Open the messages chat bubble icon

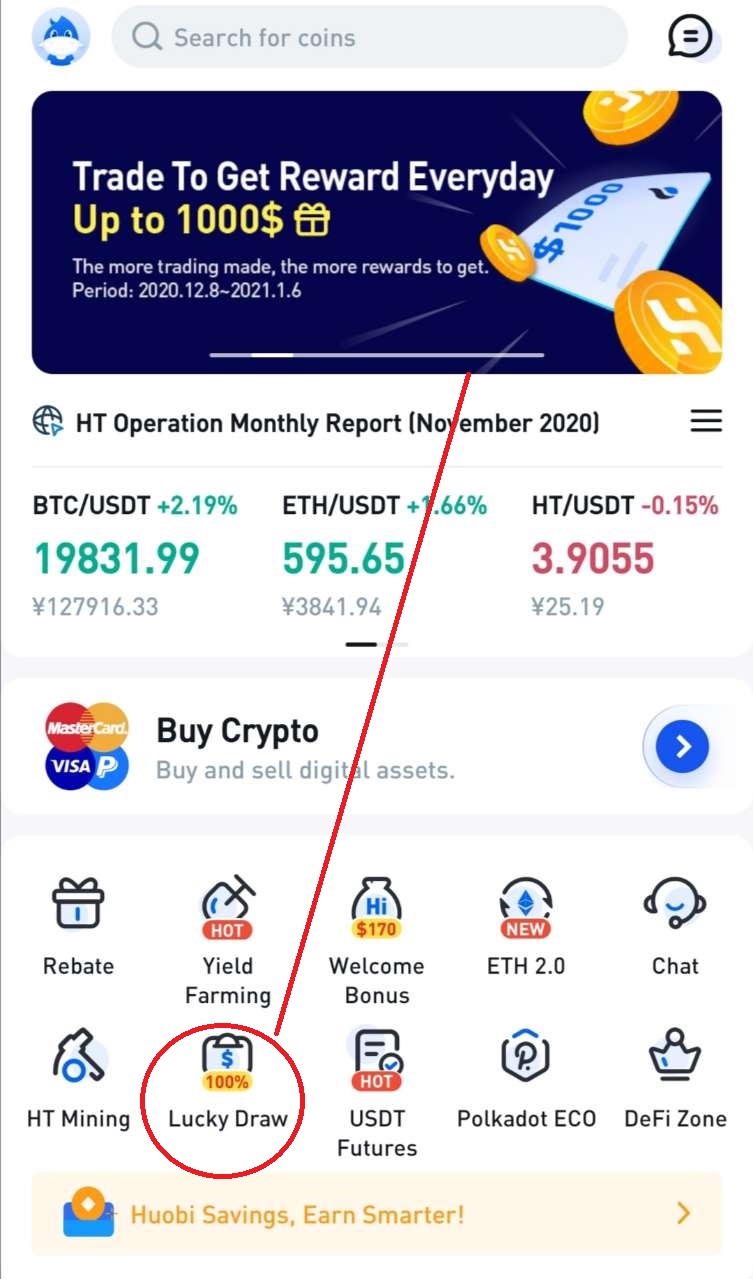[x=690, y=38]
